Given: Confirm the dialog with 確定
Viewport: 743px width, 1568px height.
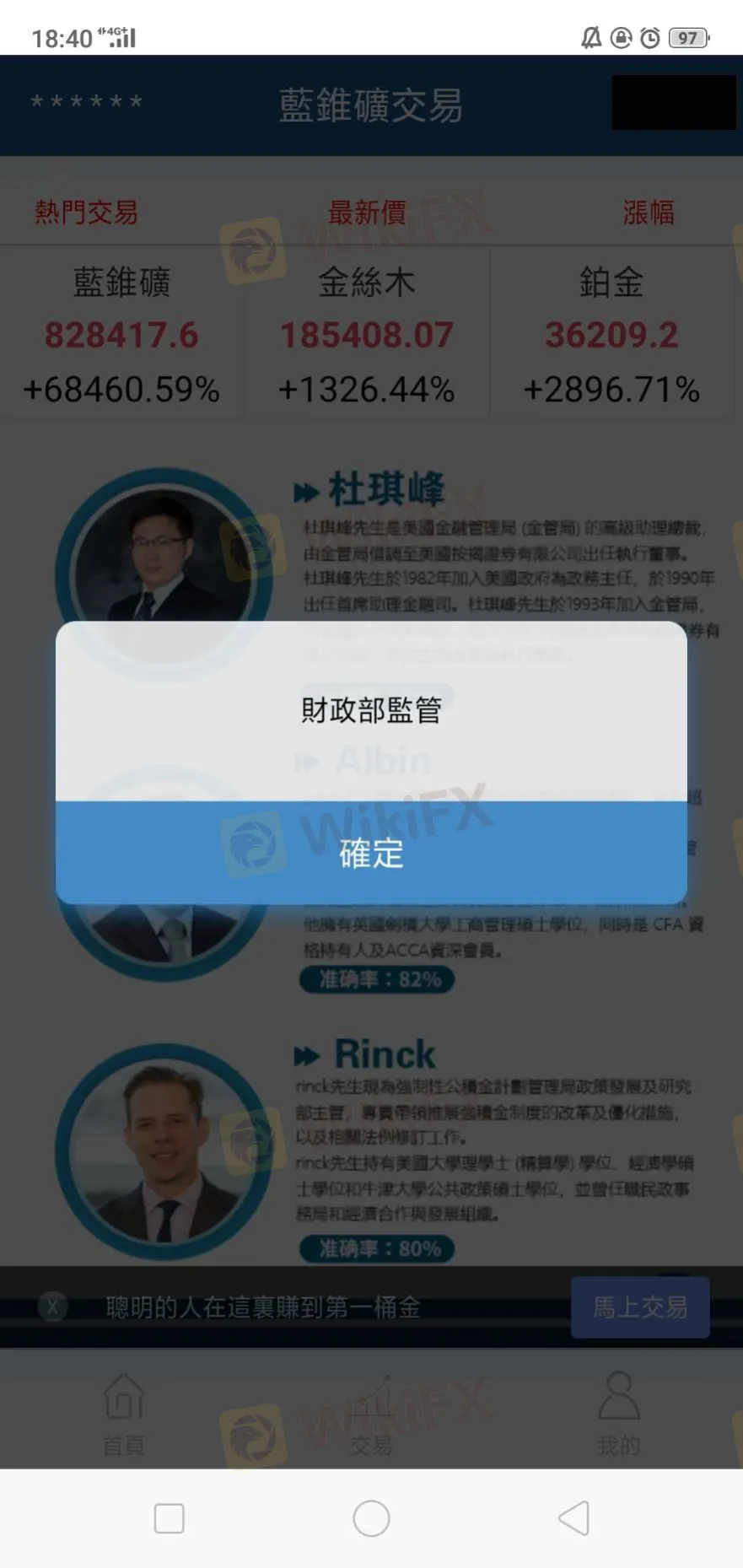Looking at the screenshot, I should (x=371, y=853).
